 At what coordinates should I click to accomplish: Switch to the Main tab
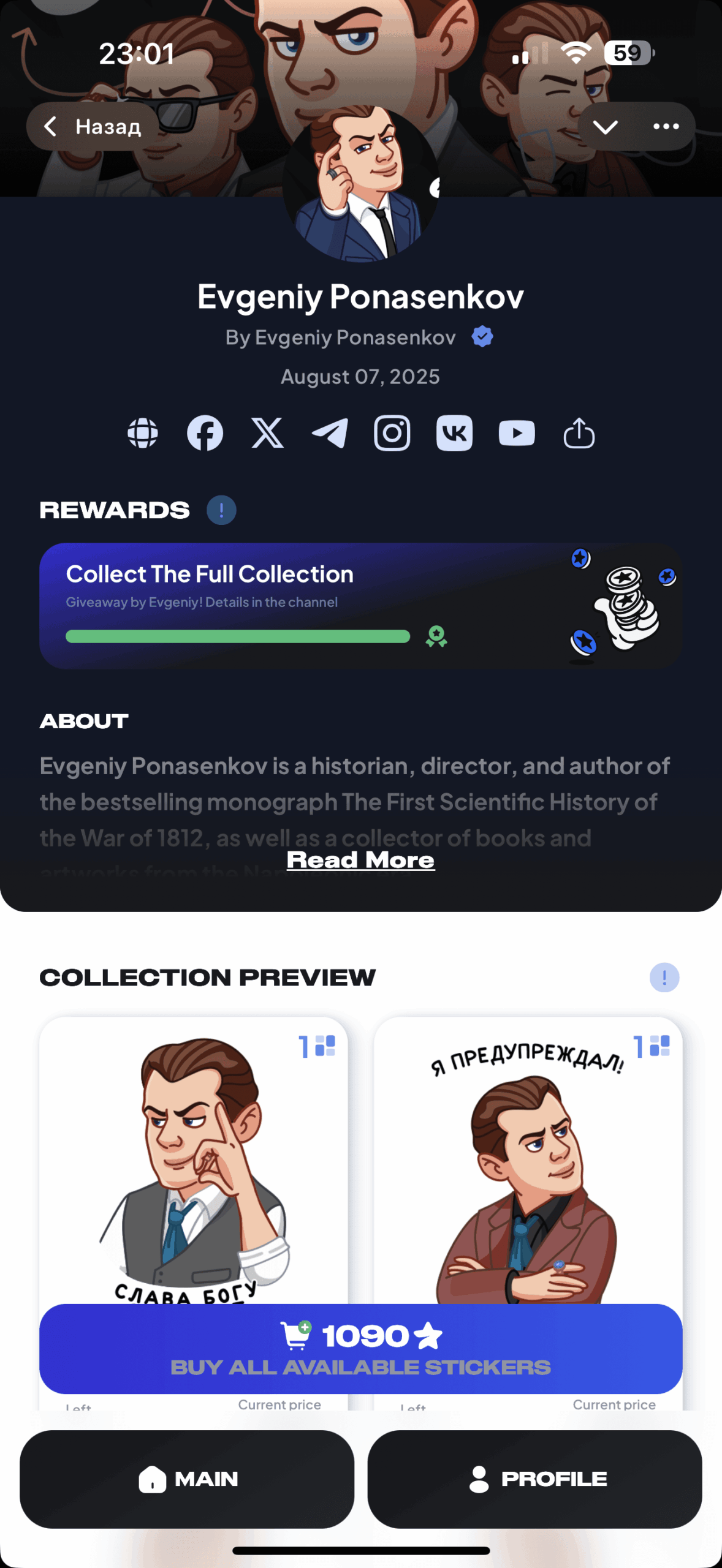click(x=187, y=1479)
